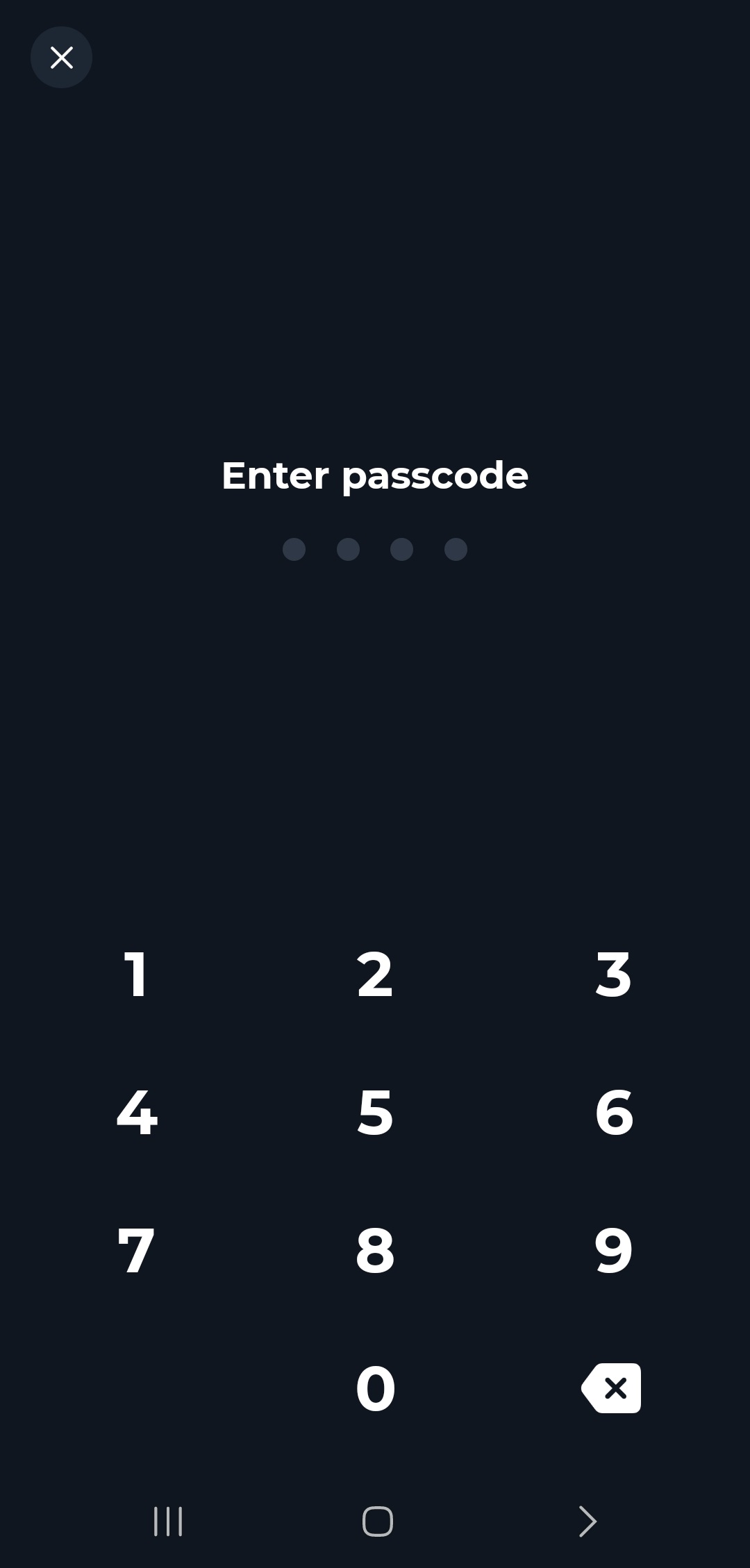
Task: Tap the number 6 key
Action: pyautogui.click(x=614, y=1113)
